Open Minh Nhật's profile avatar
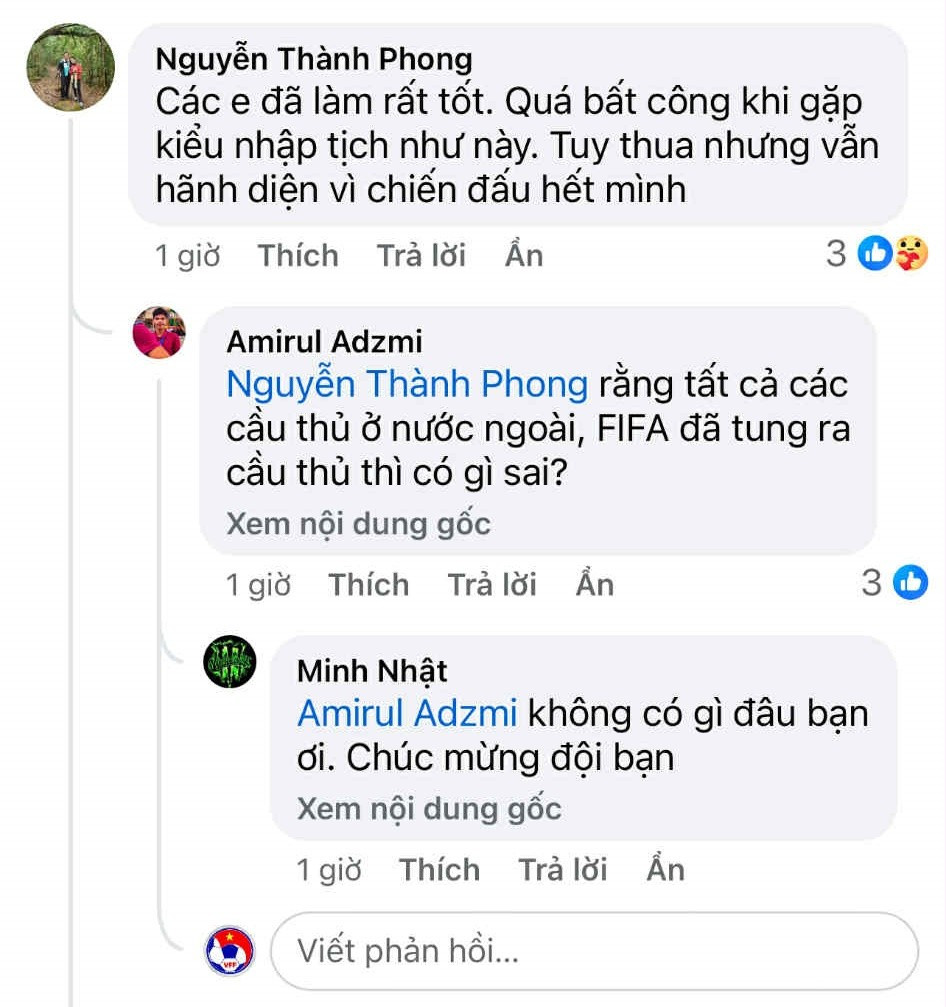The width and height of the screenshot is (946, 1007). coord(230,662)
